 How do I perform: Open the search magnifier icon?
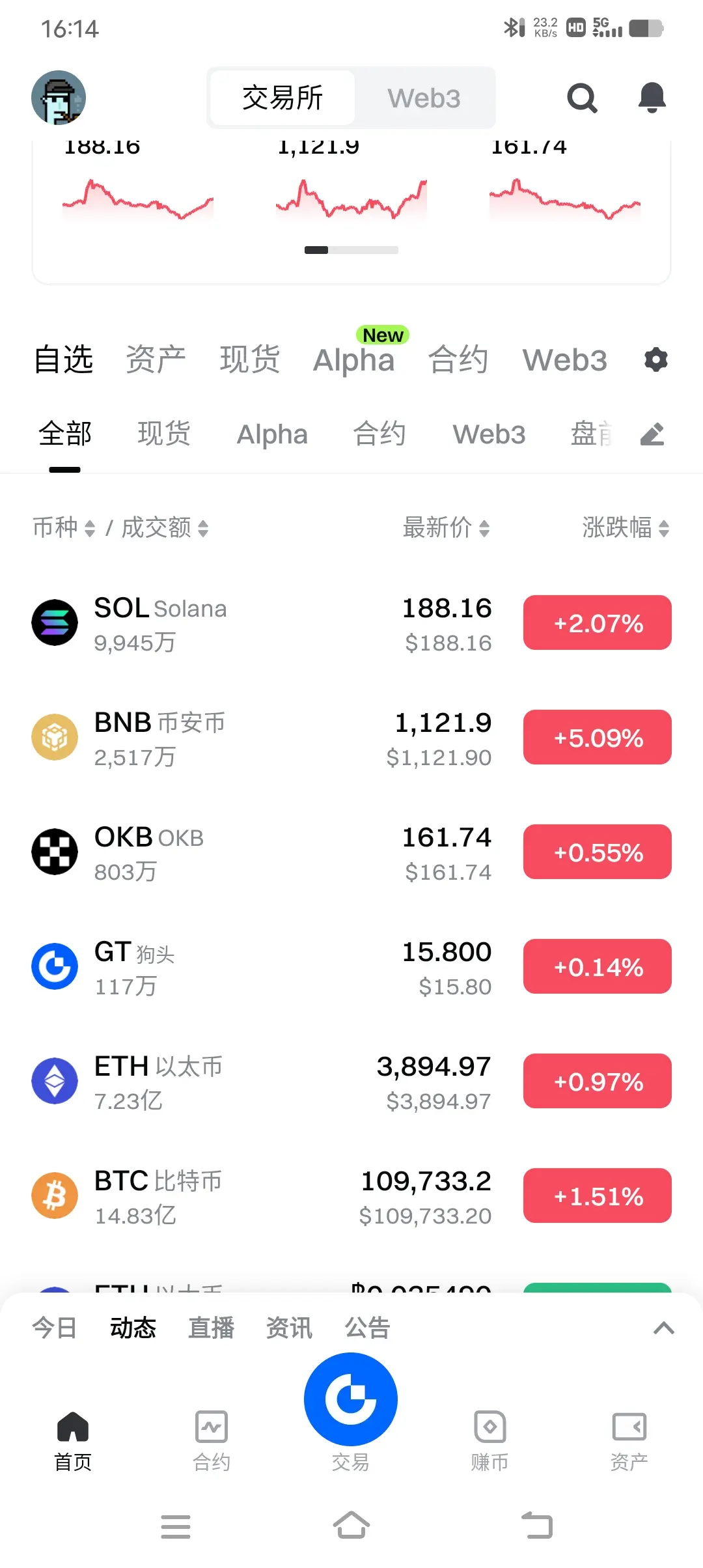tap(582, 98)
